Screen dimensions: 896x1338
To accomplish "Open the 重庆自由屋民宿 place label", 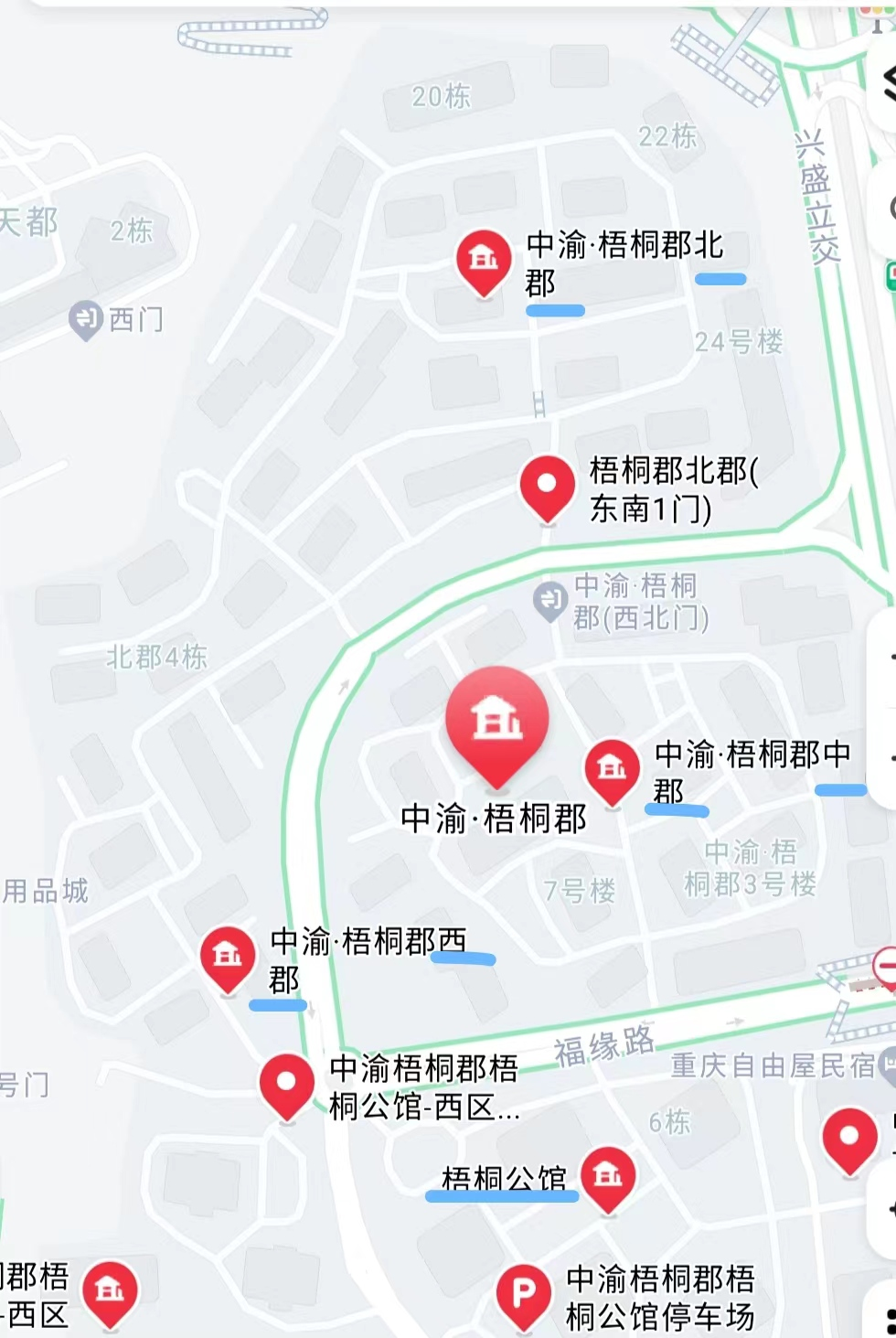I will (773, 1066).
